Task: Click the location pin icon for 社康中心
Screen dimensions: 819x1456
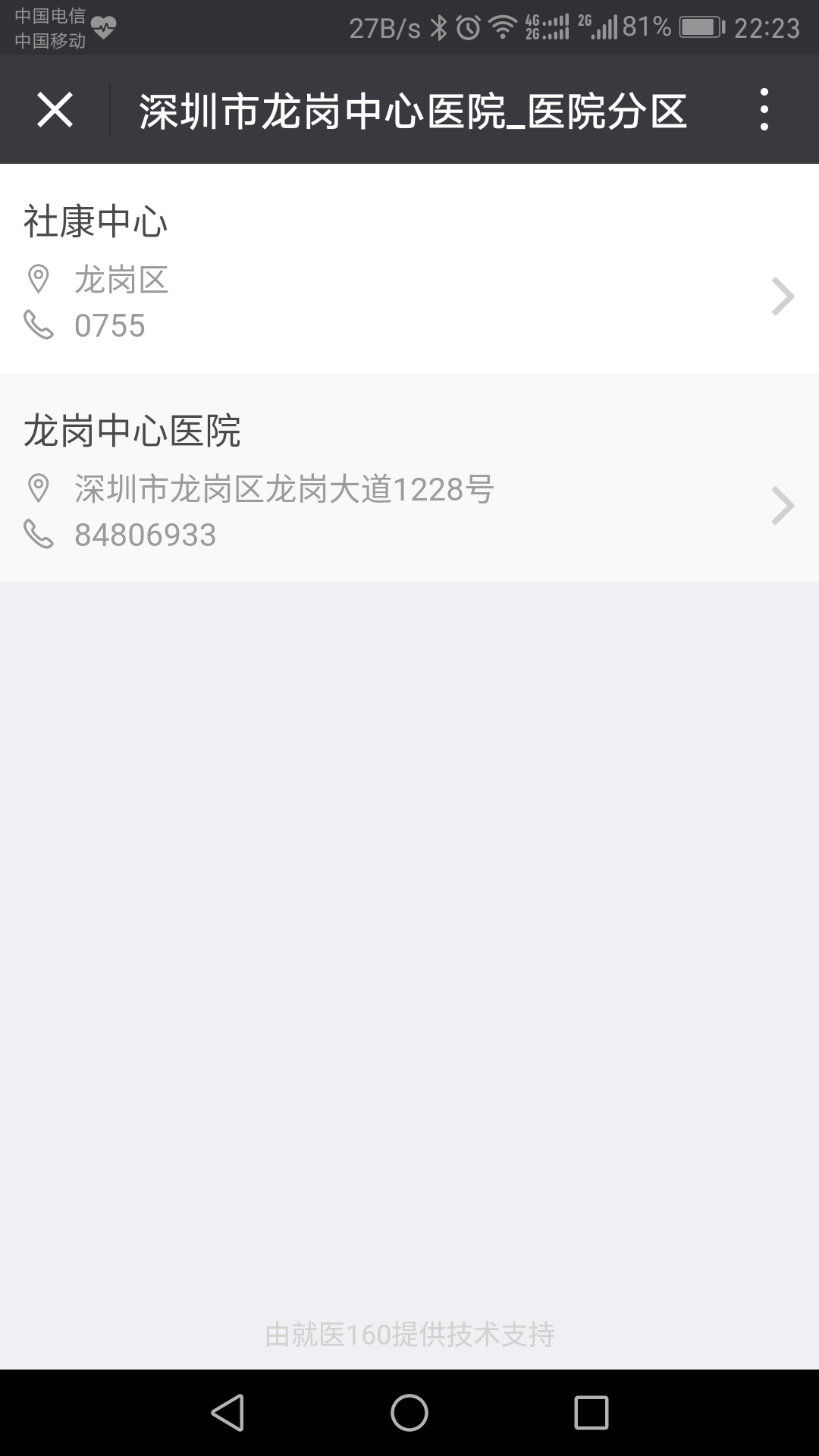Action: pyautogui.click(x=38, y=279)
